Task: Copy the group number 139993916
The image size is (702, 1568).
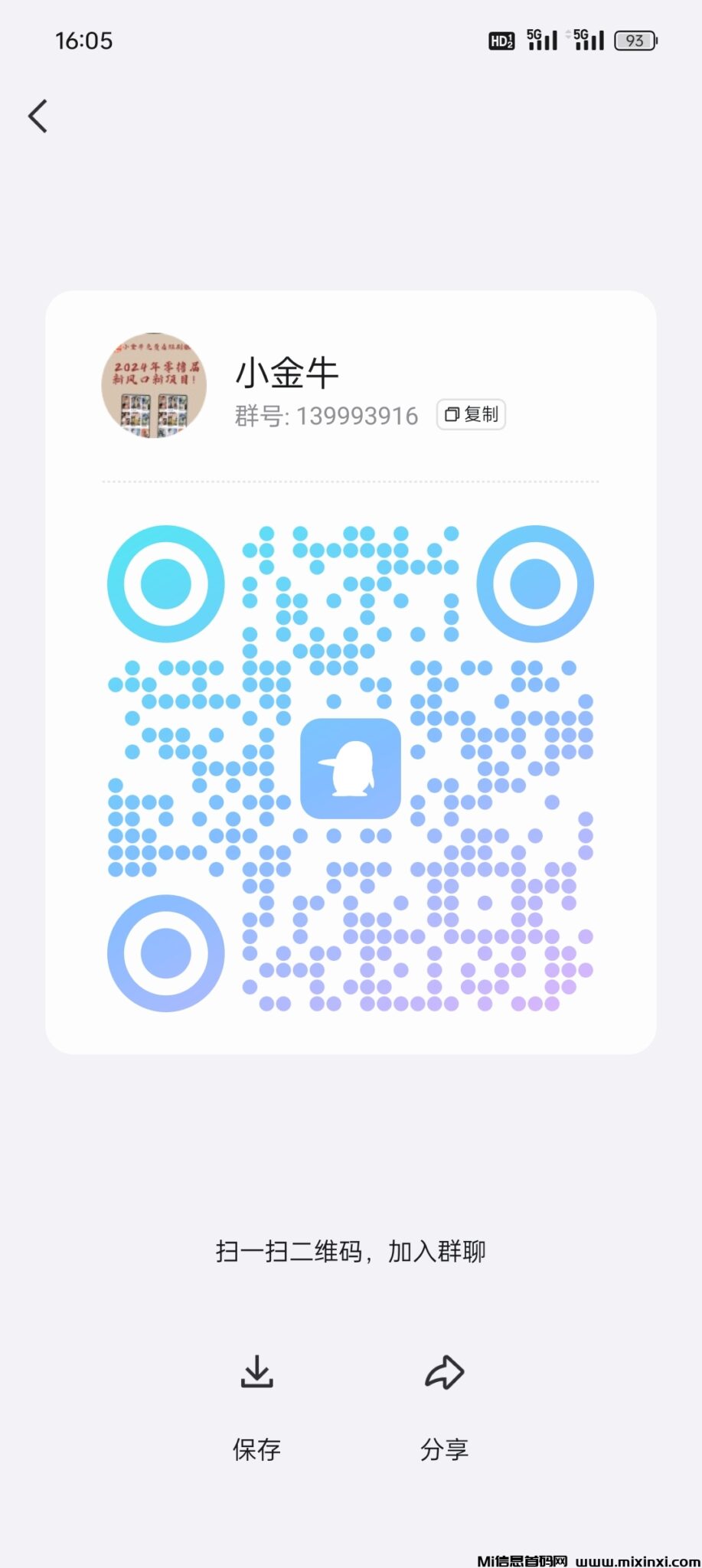Action: point(471,415)
